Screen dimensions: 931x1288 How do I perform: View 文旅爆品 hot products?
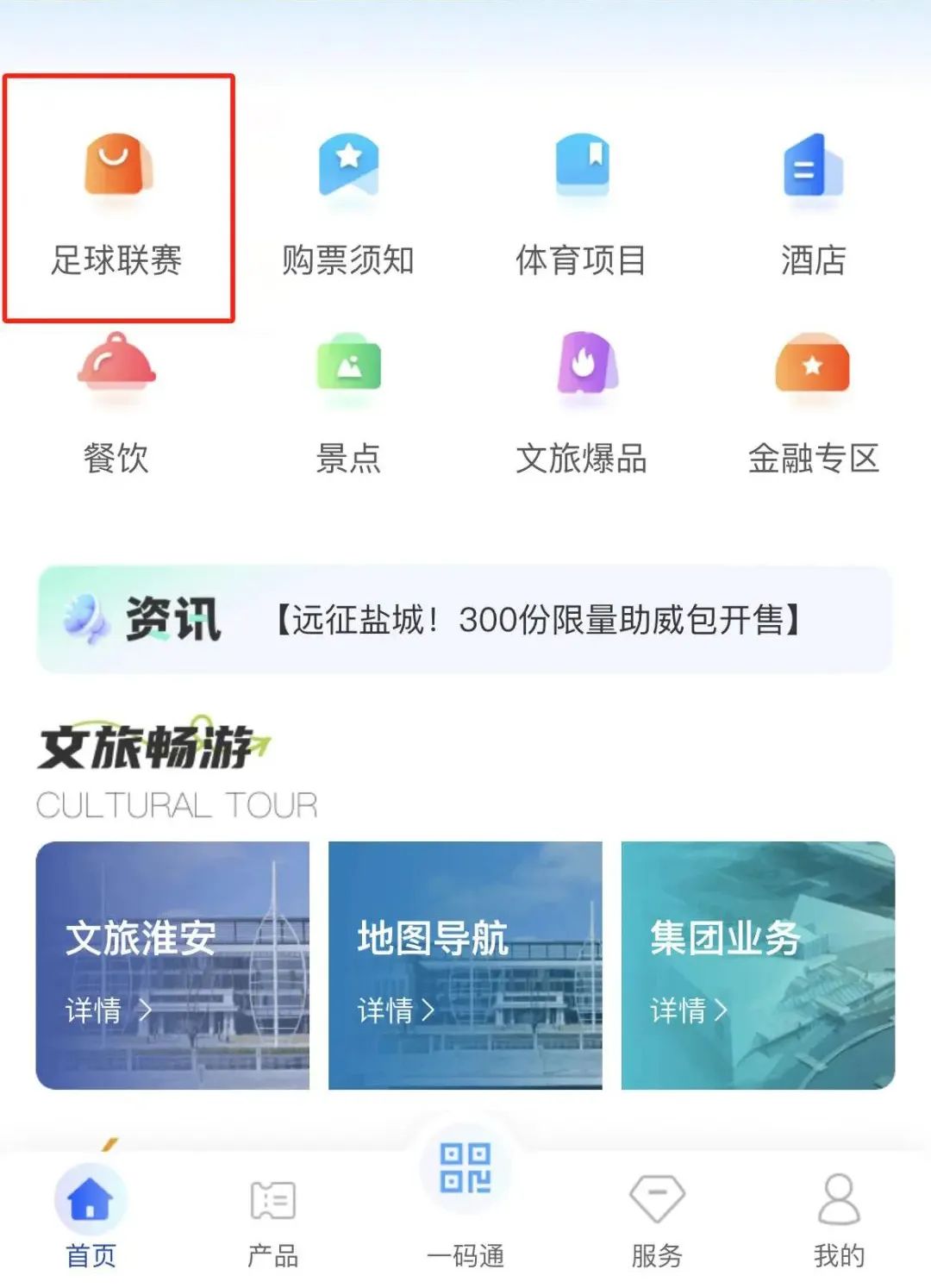click(581, 401)
